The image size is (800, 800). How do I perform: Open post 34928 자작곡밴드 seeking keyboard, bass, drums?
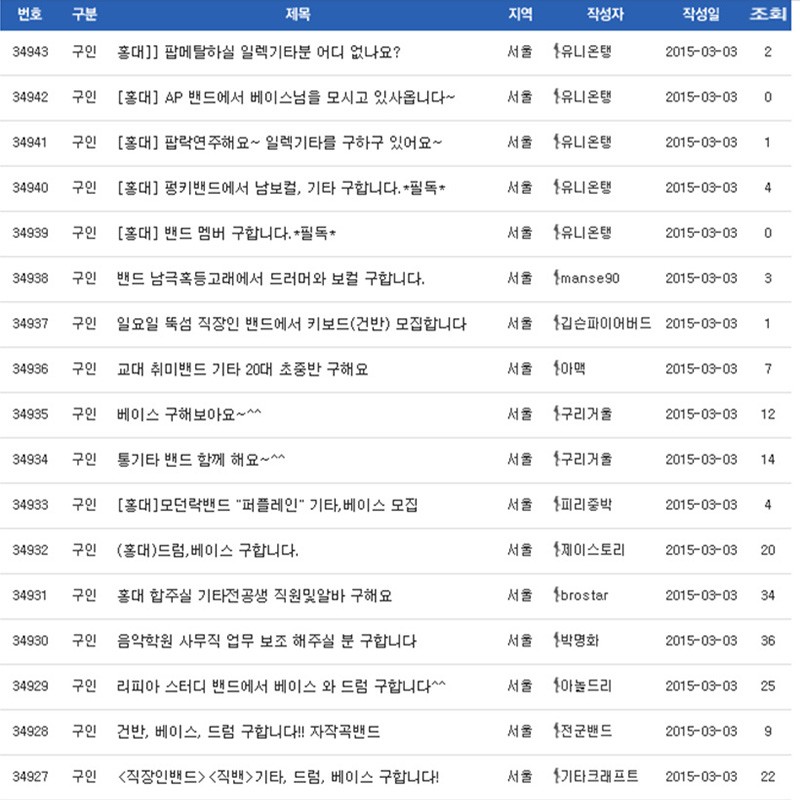[x=248, y=731]
